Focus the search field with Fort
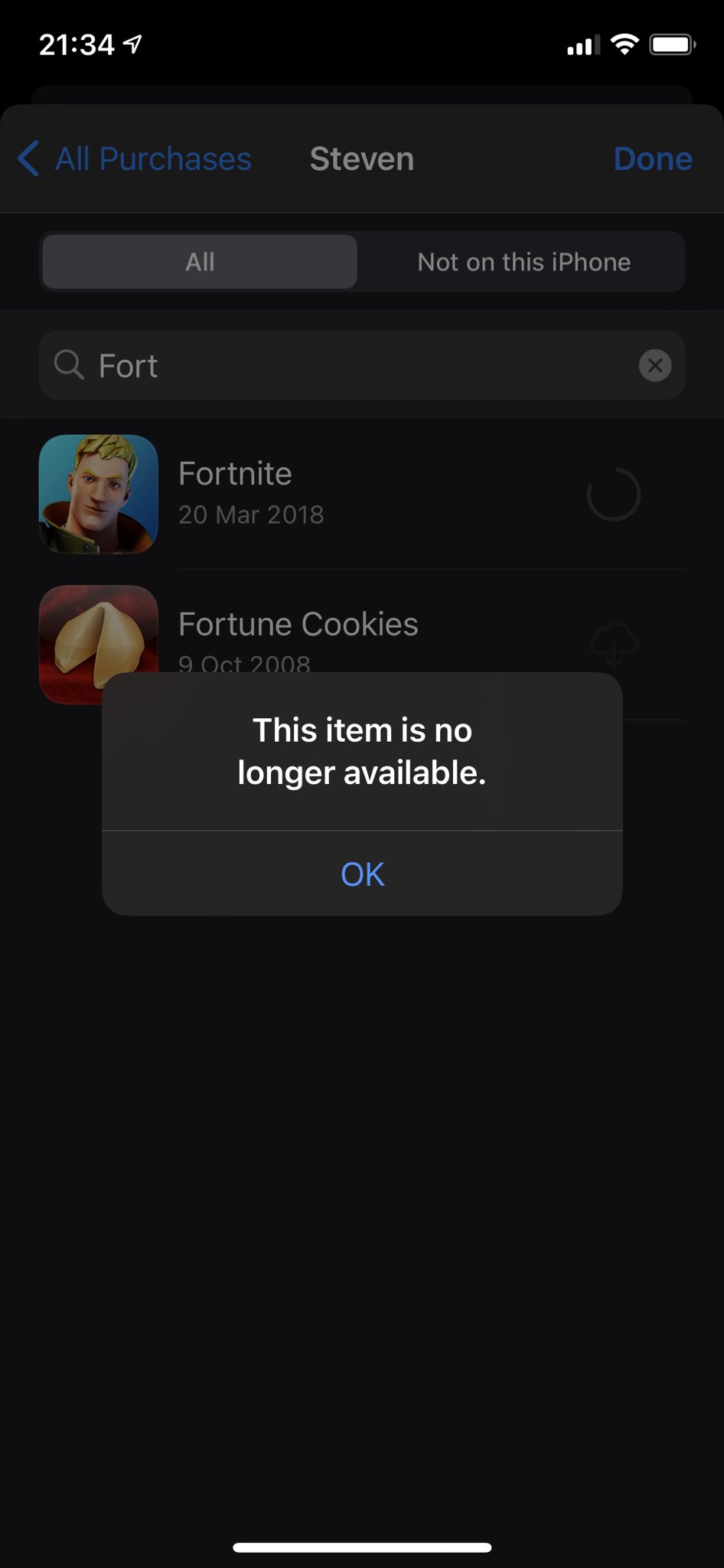This screenshot has width=724, height=1568. coord(344,365)
